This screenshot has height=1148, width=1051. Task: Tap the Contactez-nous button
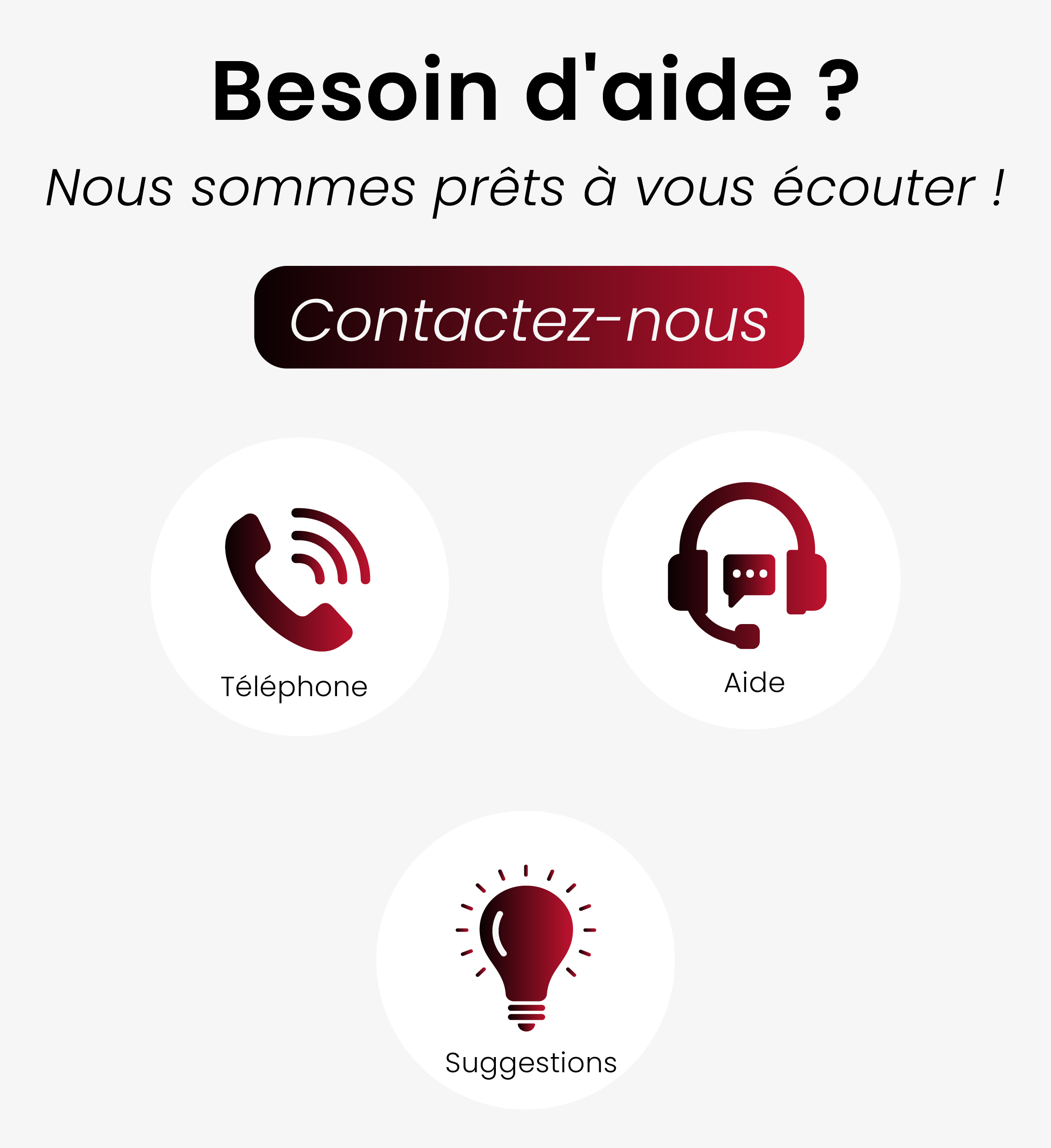pos(528,317)
